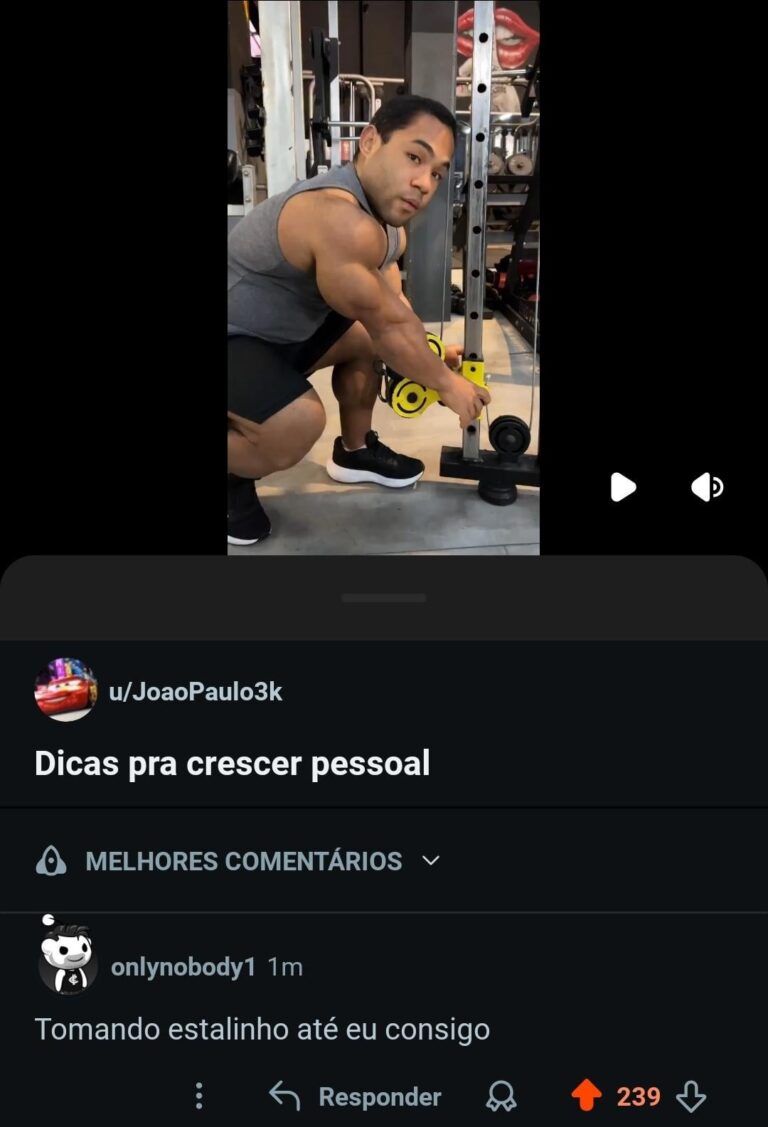Image resolution: width=768 pixels, height=1127 pixels.
Task: Upvote onlynobody1's comment
Action: (x=586, y=1096)
